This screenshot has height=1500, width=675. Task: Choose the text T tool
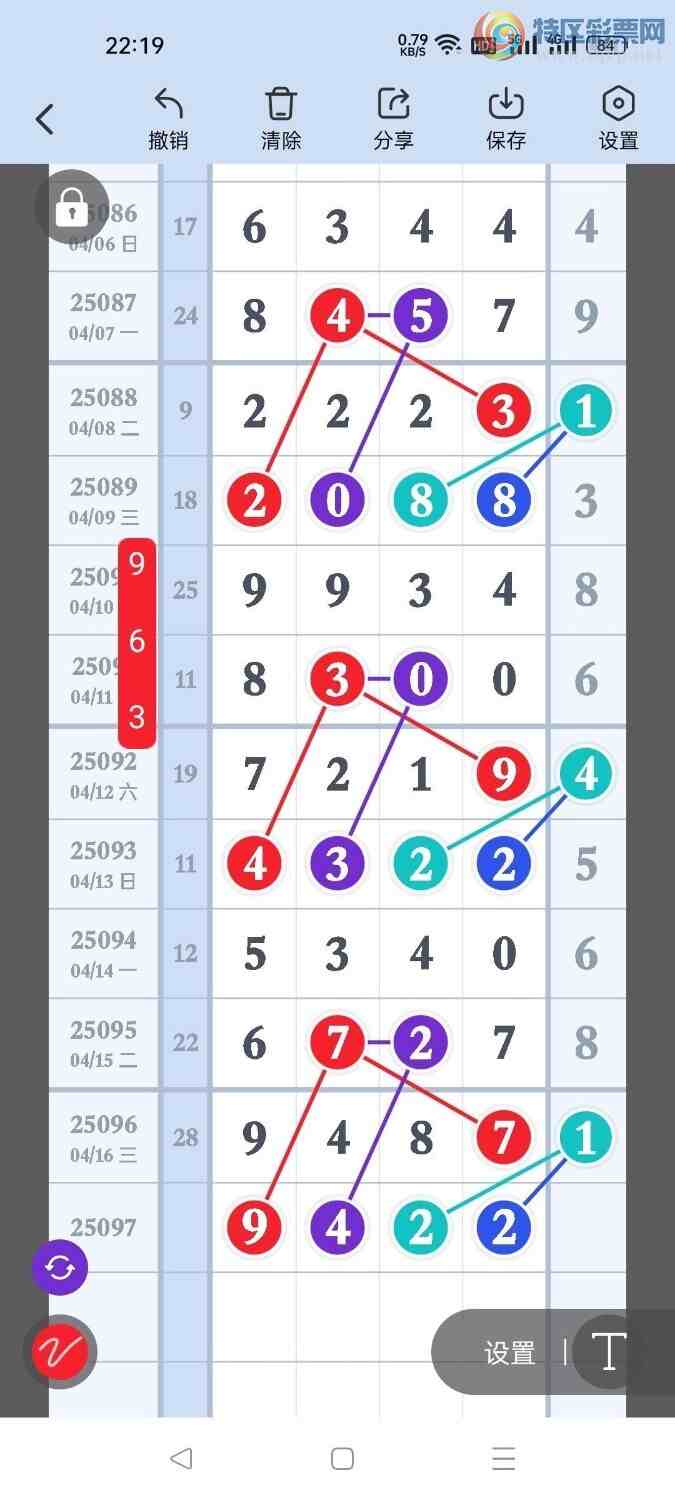click(608, 1352)
